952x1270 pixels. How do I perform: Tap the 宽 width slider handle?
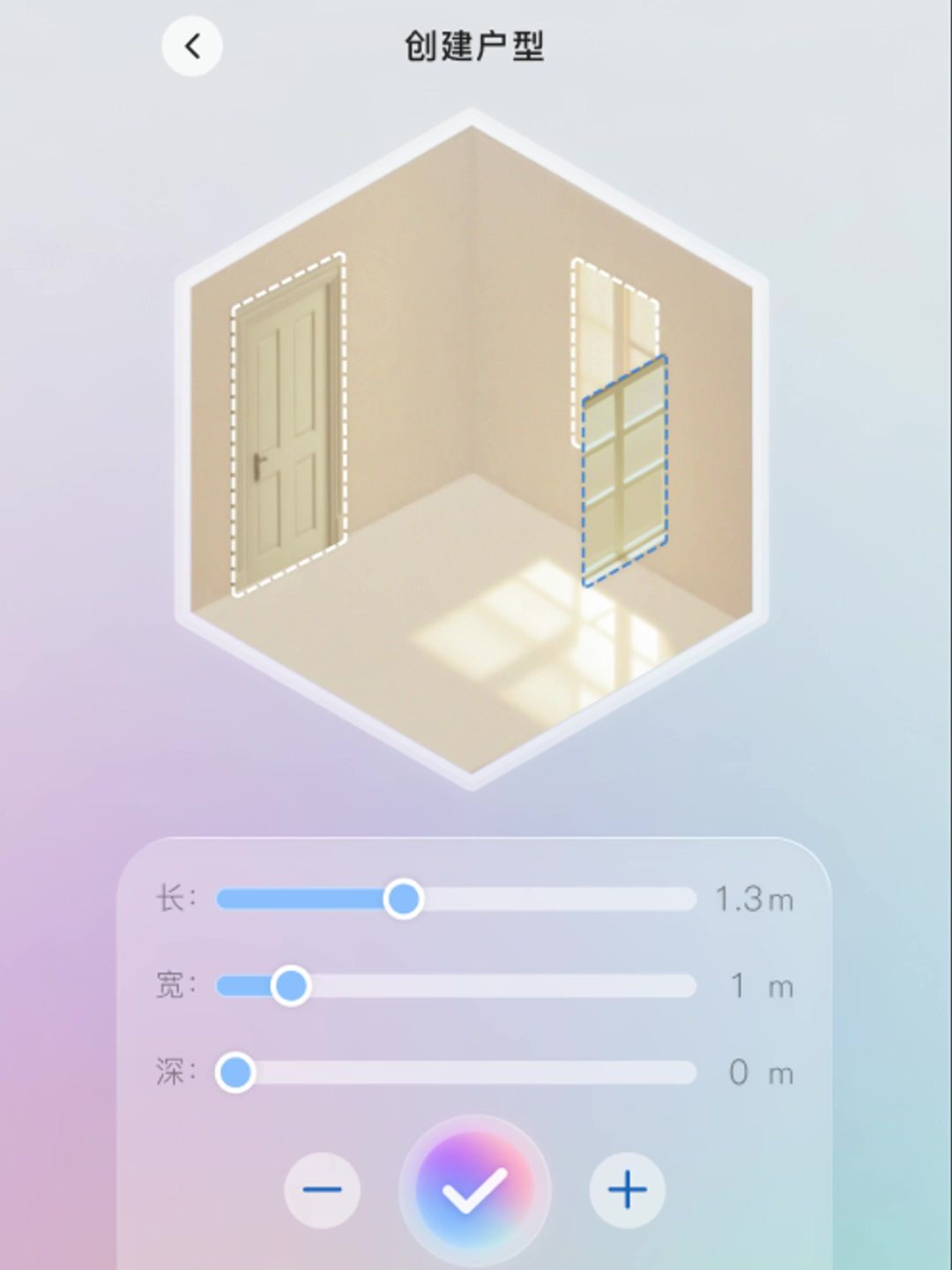pos(290,985)
